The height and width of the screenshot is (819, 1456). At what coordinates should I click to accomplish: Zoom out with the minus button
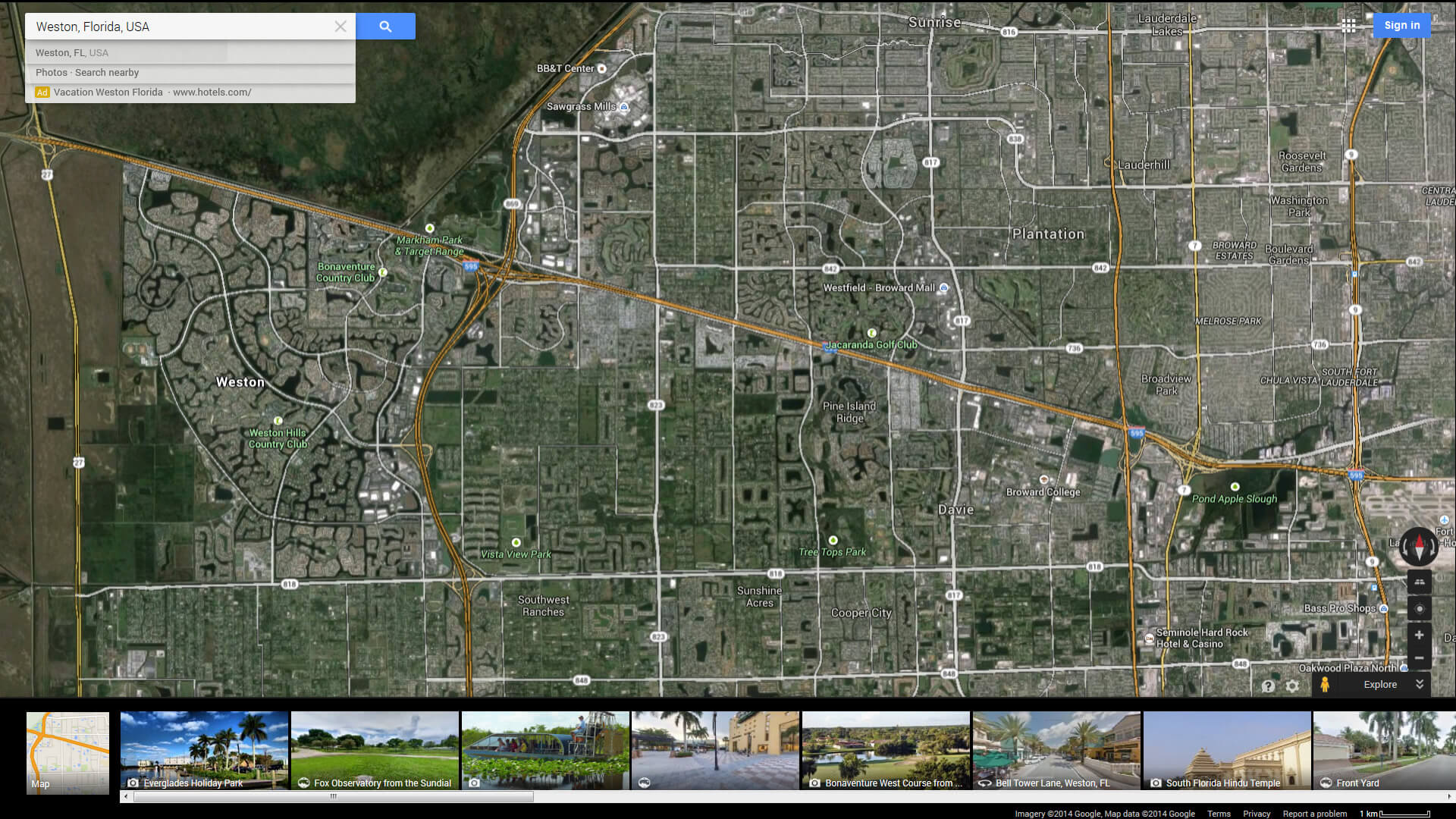1419,658
